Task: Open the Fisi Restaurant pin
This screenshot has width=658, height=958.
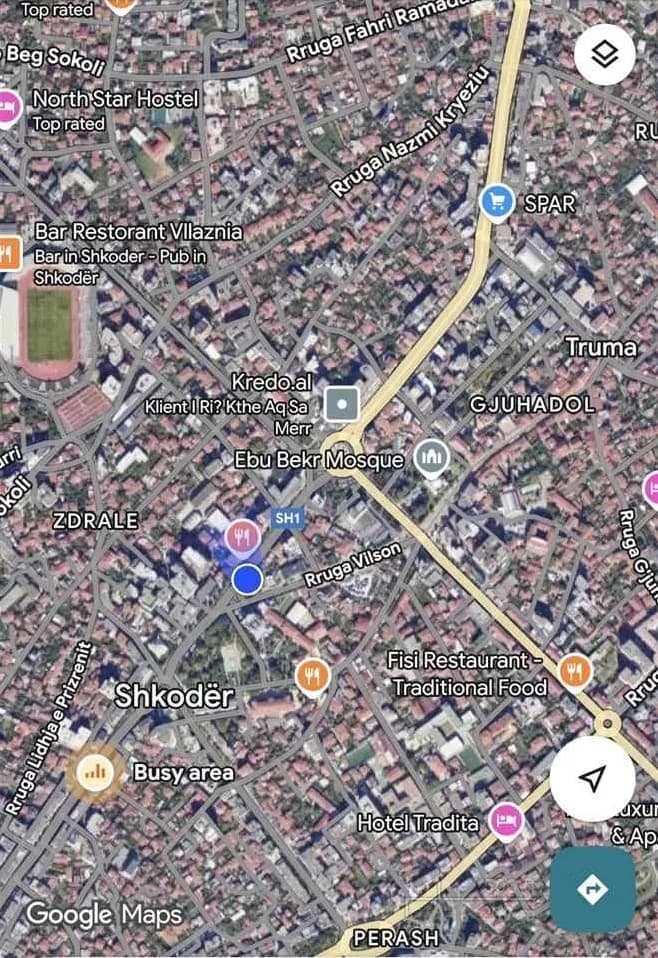Action: 575,671
